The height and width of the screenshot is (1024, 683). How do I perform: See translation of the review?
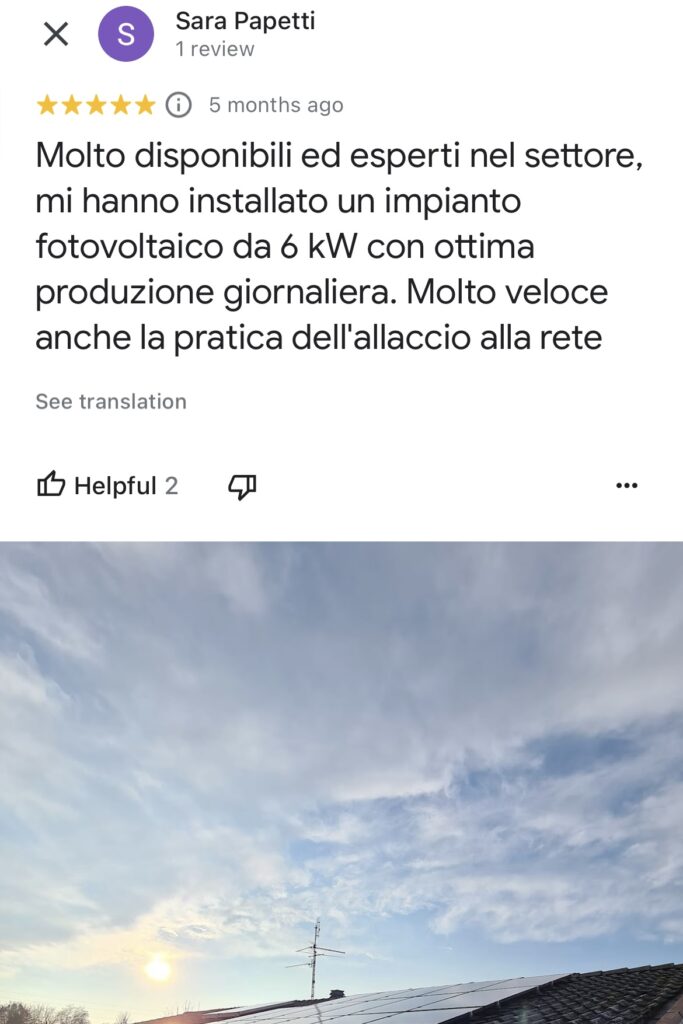pyautogui.click(x=111, y=401)
